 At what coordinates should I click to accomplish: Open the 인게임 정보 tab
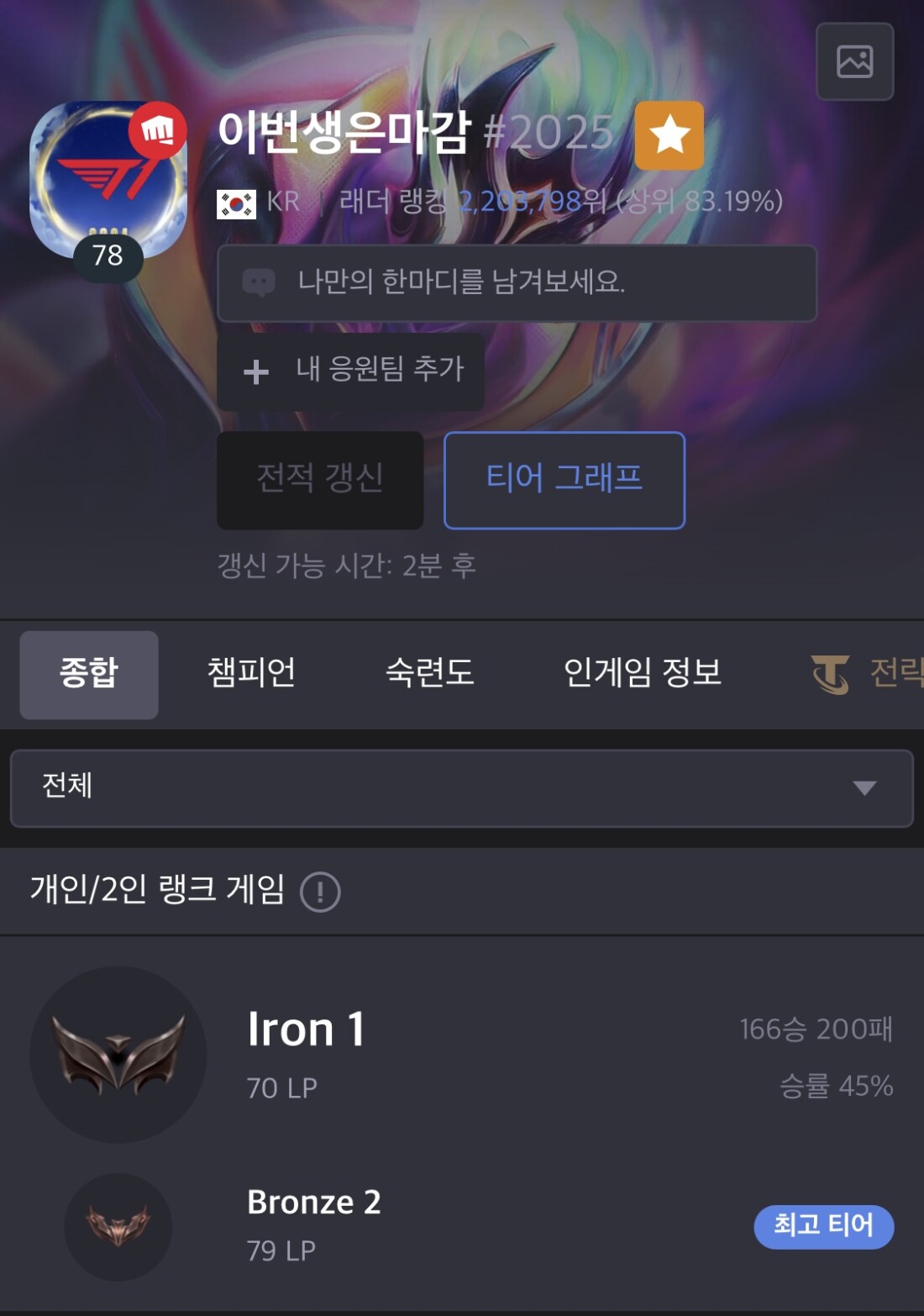(x=643, y=674)
